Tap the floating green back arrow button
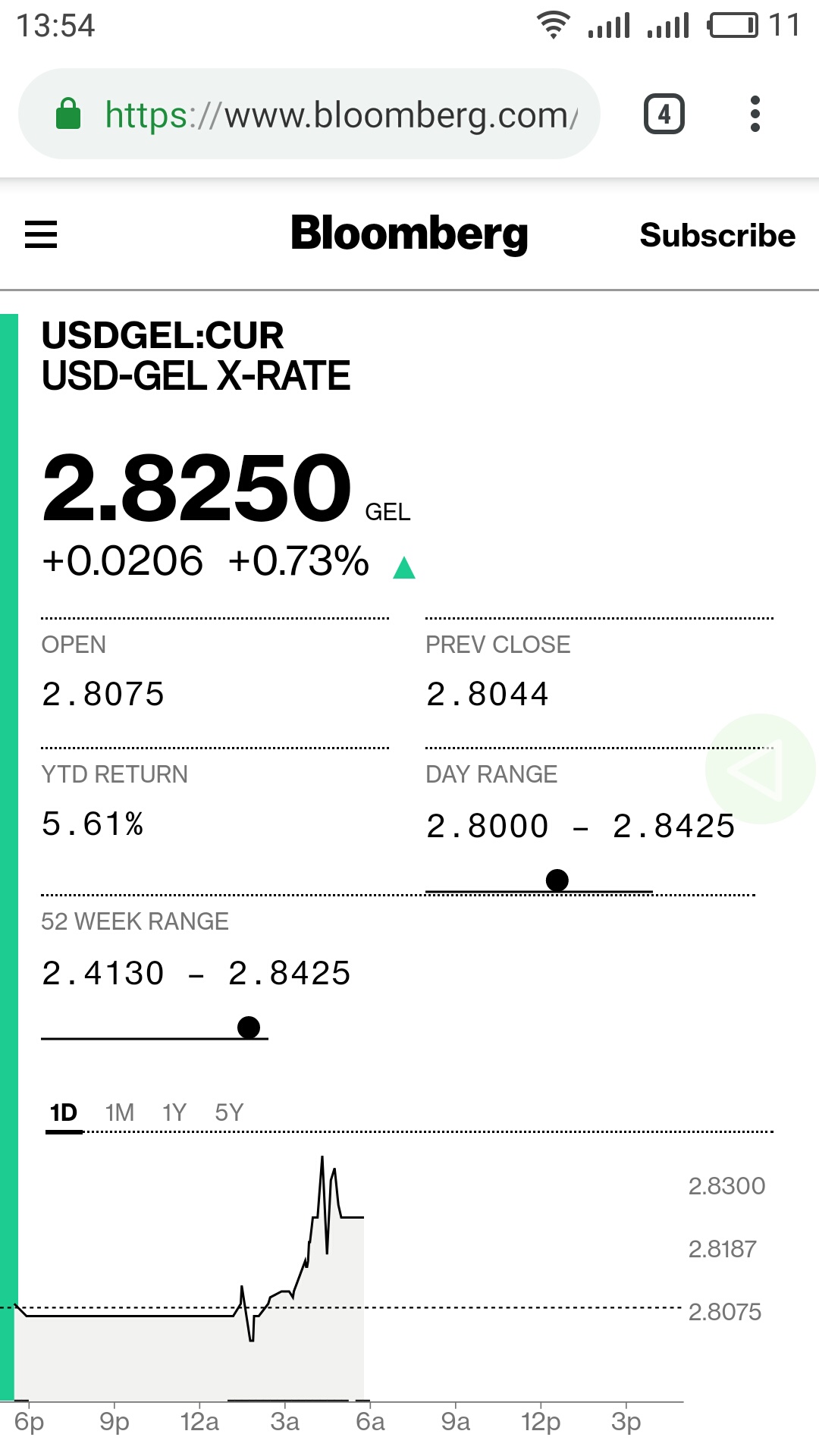Screen dimensions: 819x1456 pos(759,769)
